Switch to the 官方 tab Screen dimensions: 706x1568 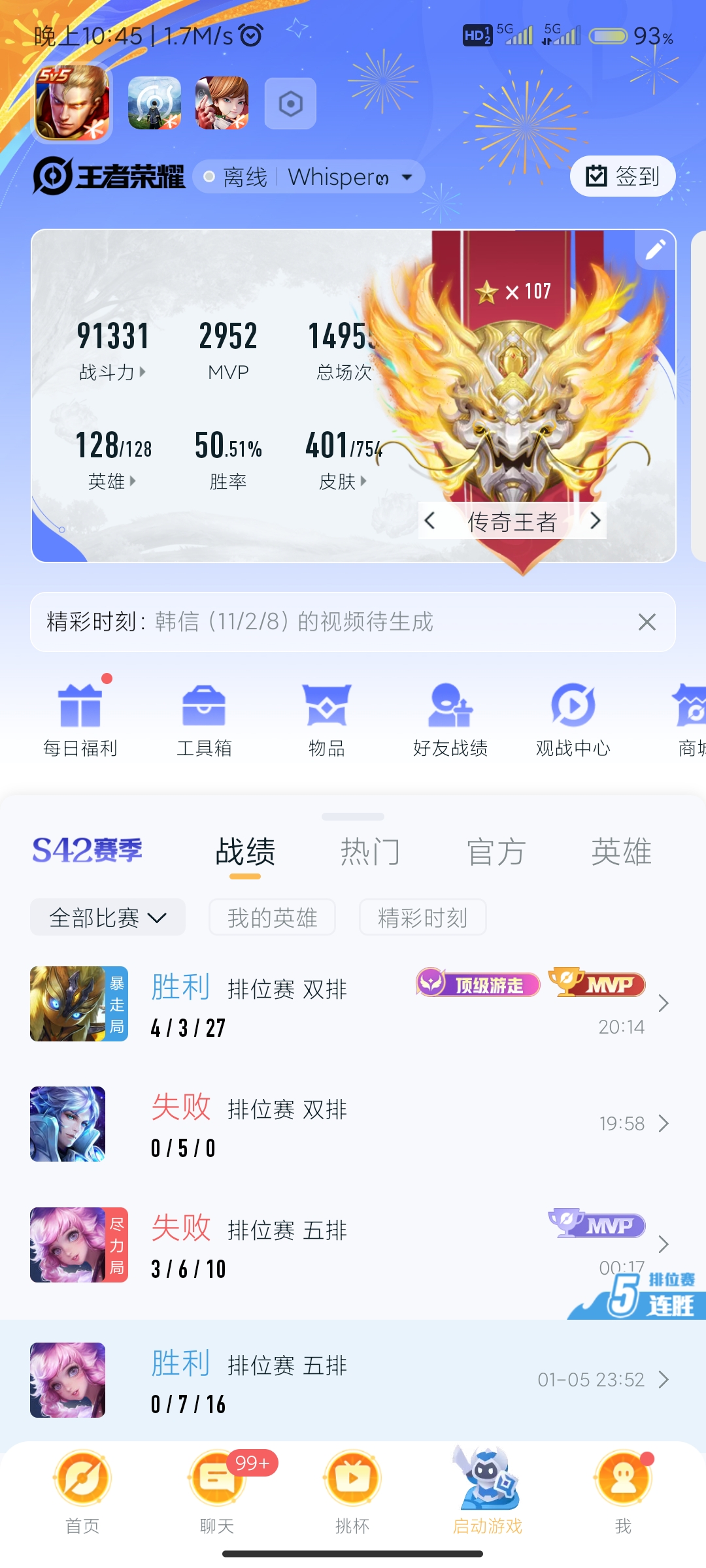496,852
